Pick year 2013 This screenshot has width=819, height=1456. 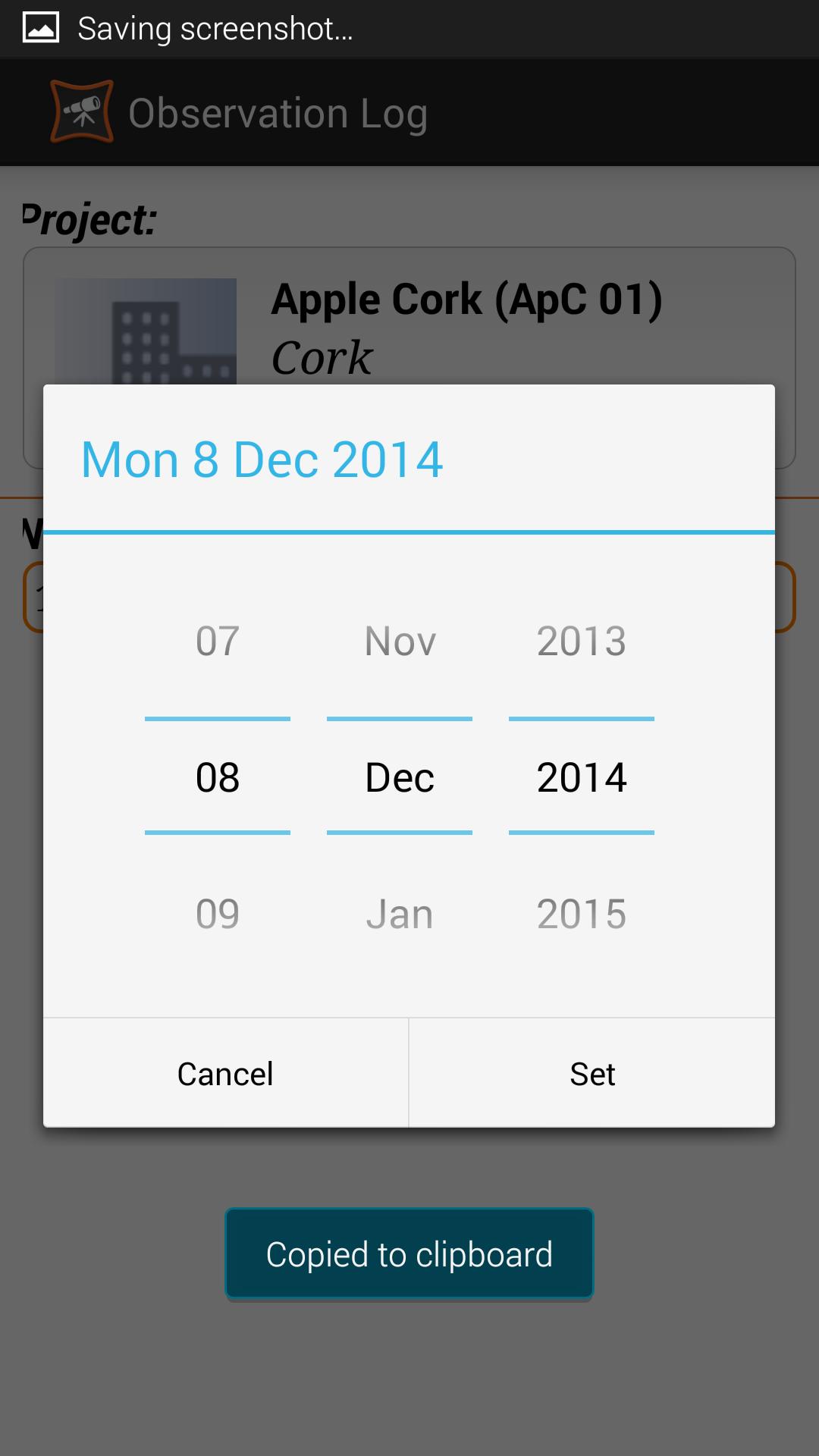582,642
